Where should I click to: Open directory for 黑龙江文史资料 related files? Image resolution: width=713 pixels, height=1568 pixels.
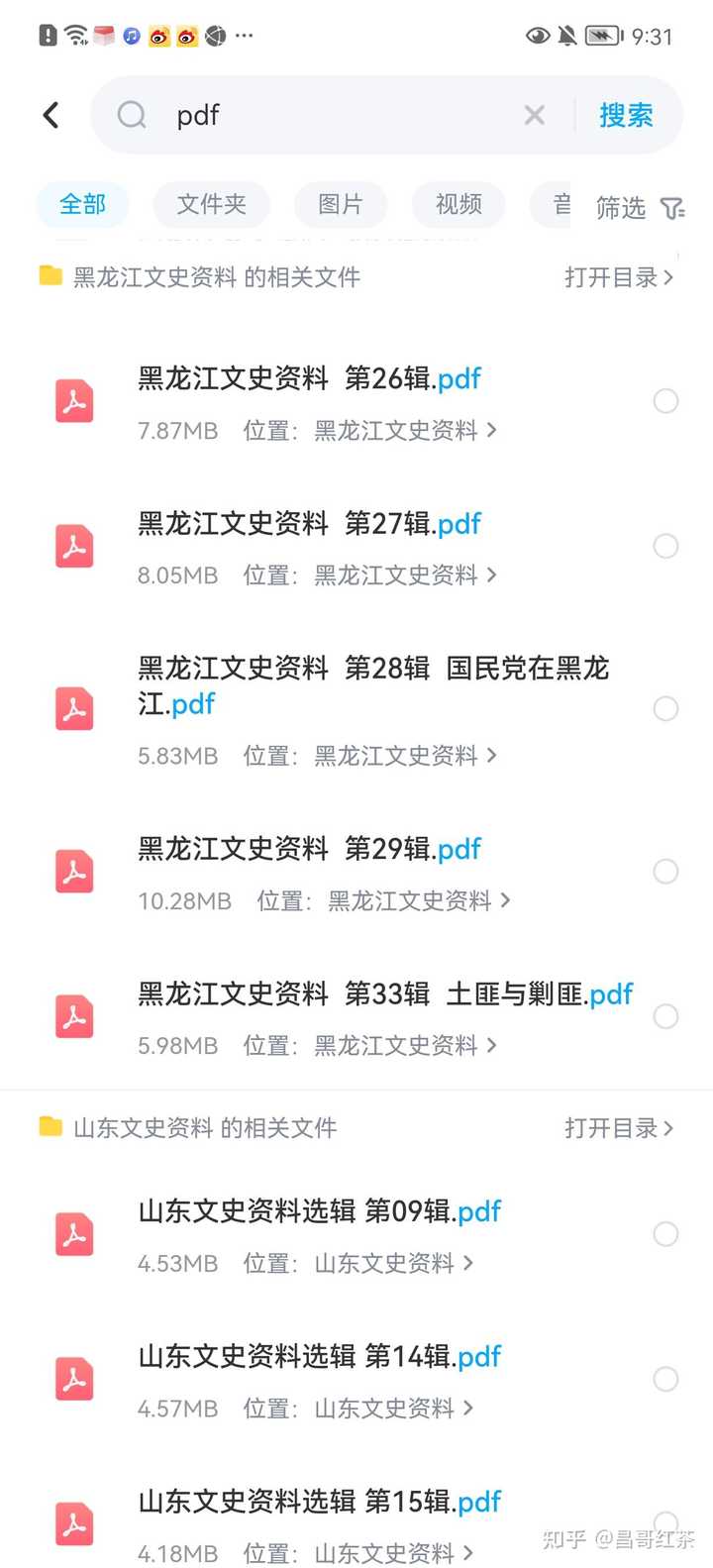(x=618, y=277)
